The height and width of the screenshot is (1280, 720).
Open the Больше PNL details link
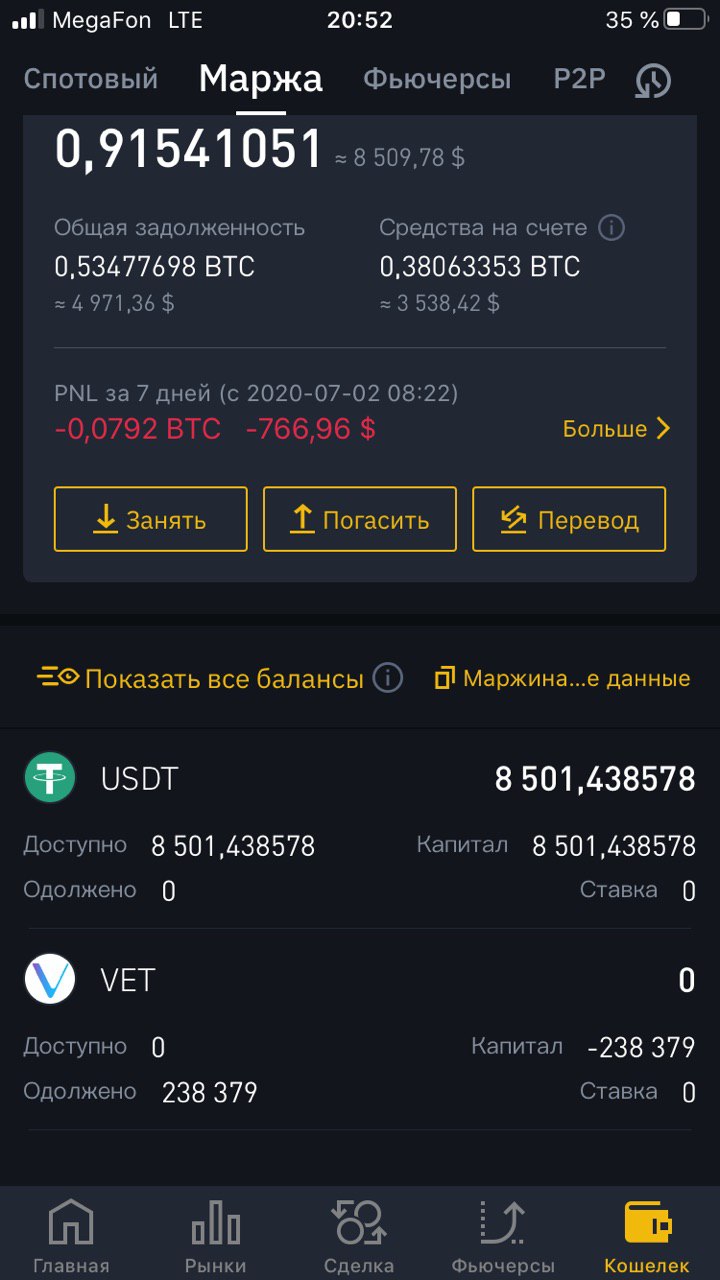click(616, 429)
